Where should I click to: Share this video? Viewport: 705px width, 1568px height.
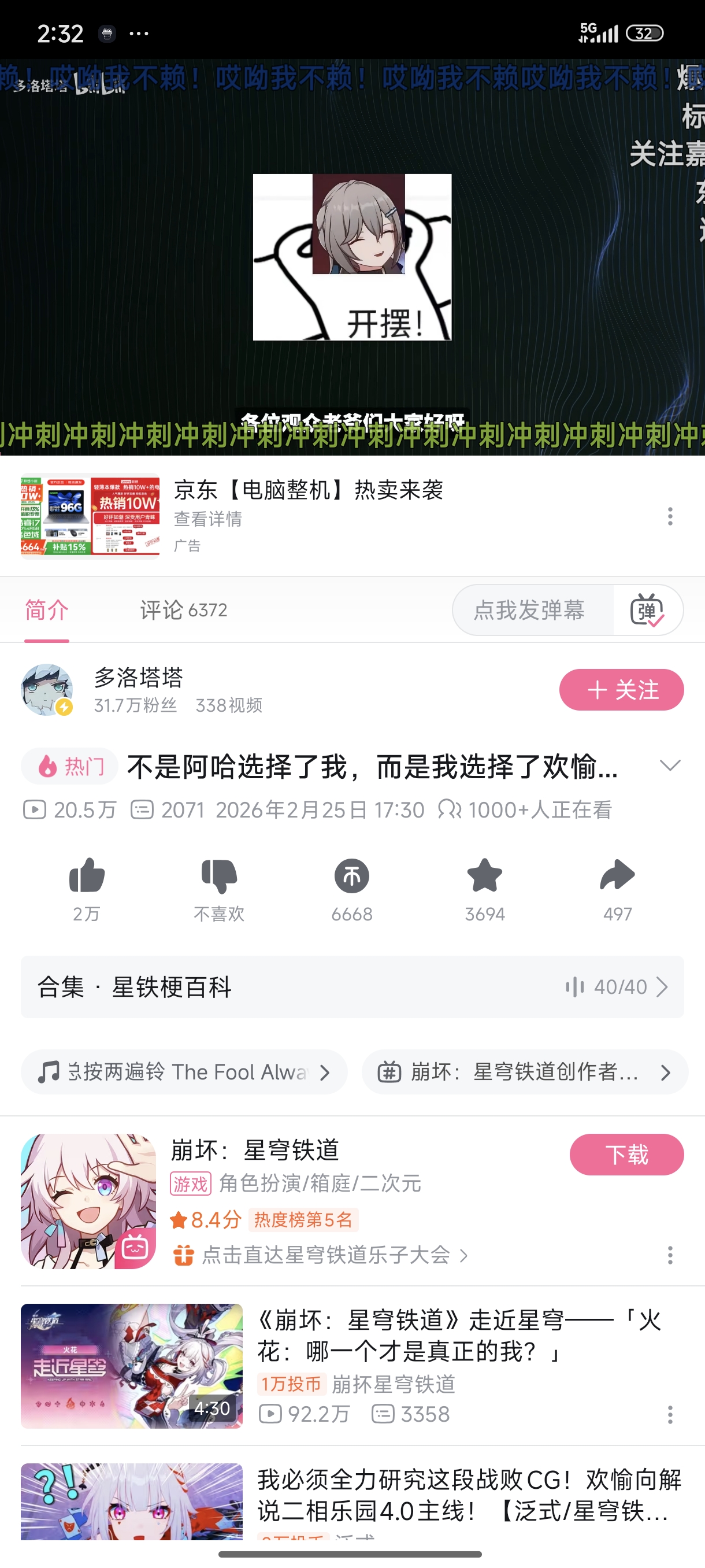tap(617, 877)
